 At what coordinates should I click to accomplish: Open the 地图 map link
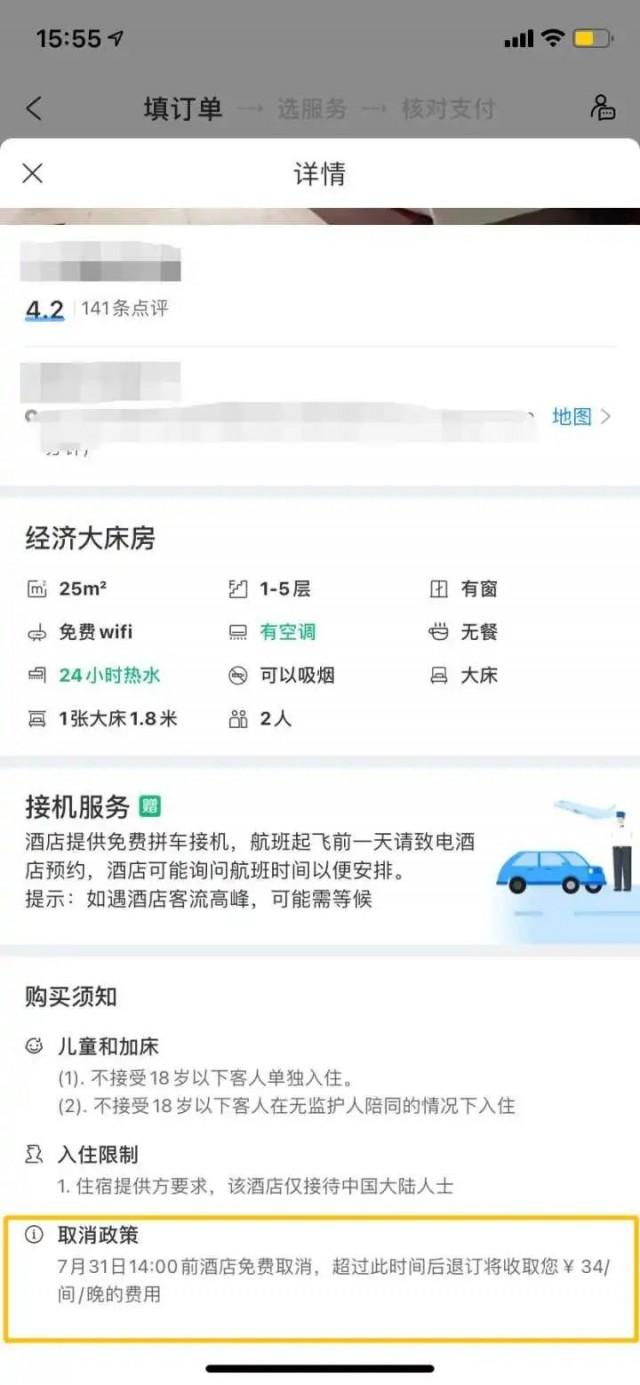580,417
